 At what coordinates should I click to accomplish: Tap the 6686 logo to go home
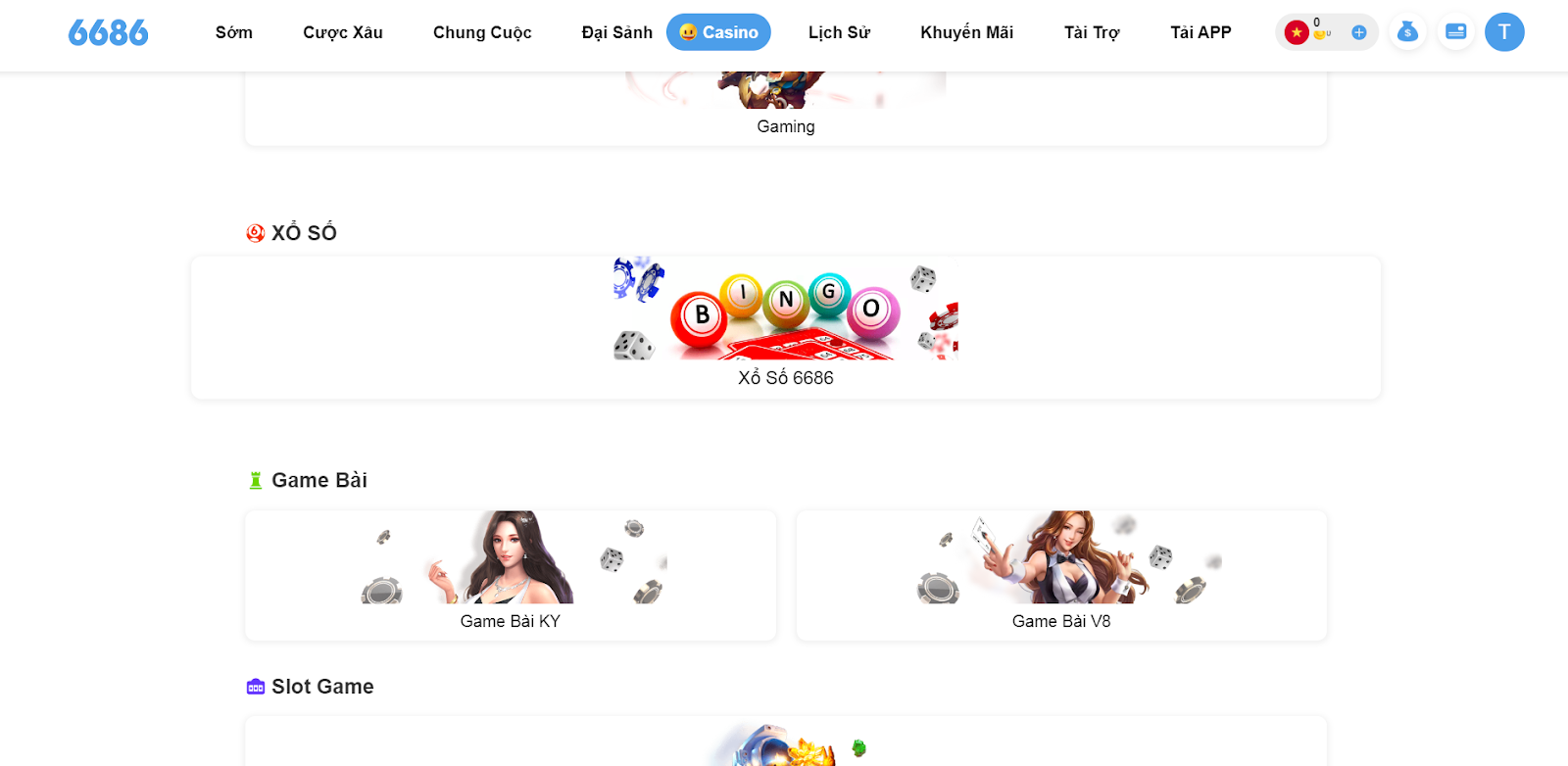pyautogui.click(x=108, y=32)
